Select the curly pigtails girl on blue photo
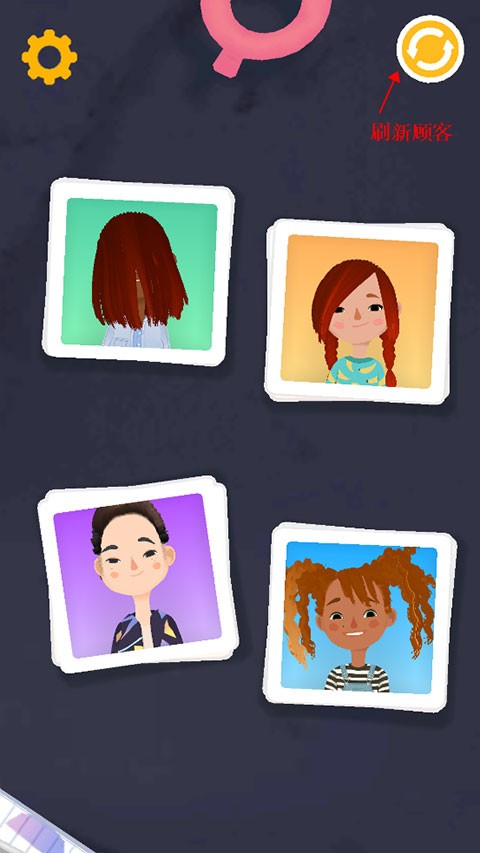 pyautogui.click(x=359, y=617)
